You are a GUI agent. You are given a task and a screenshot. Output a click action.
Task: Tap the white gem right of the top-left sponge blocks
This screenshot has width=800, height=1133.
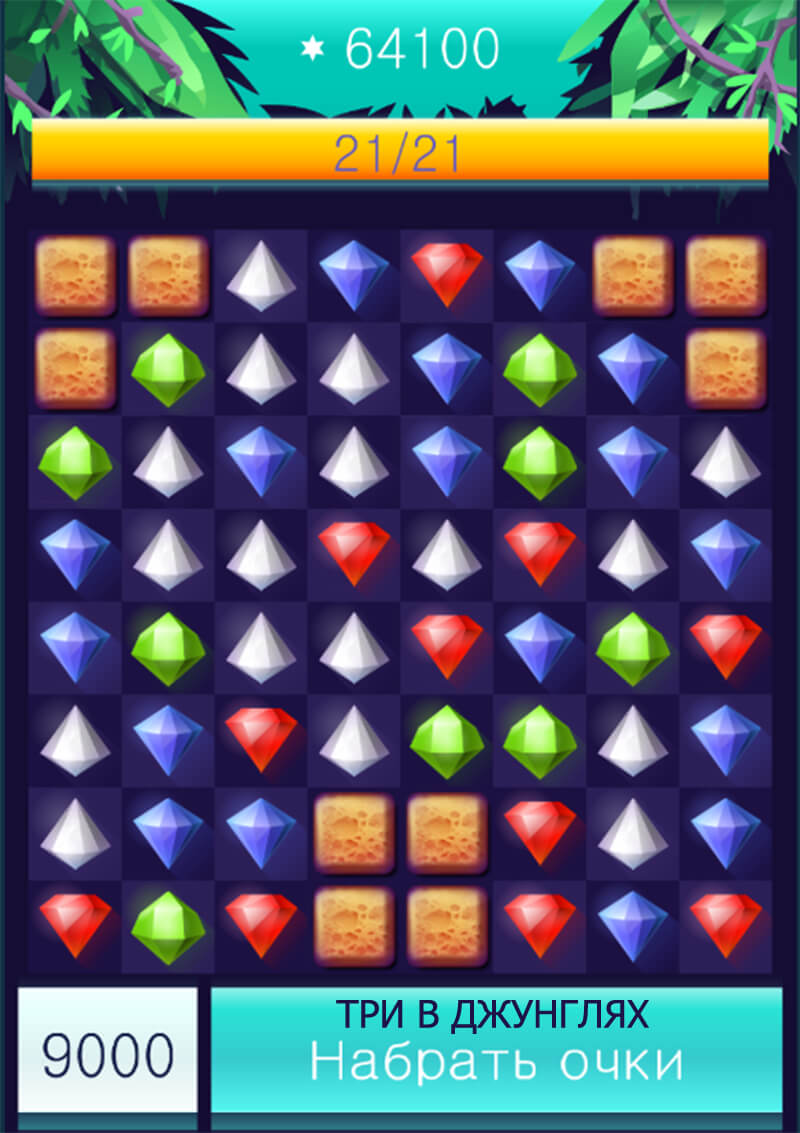pyautogui.click(x=261, y=274)
